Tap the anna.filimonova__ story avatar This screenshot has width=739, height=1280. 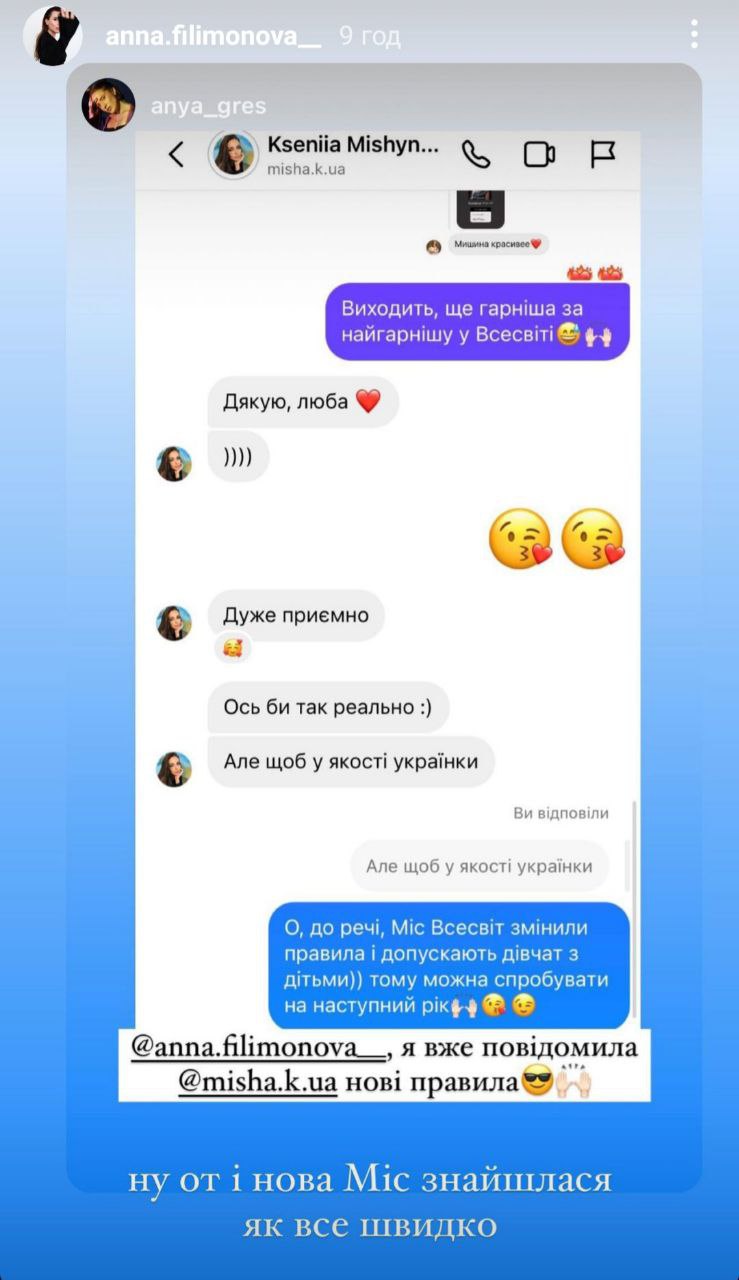coord(52,36)
